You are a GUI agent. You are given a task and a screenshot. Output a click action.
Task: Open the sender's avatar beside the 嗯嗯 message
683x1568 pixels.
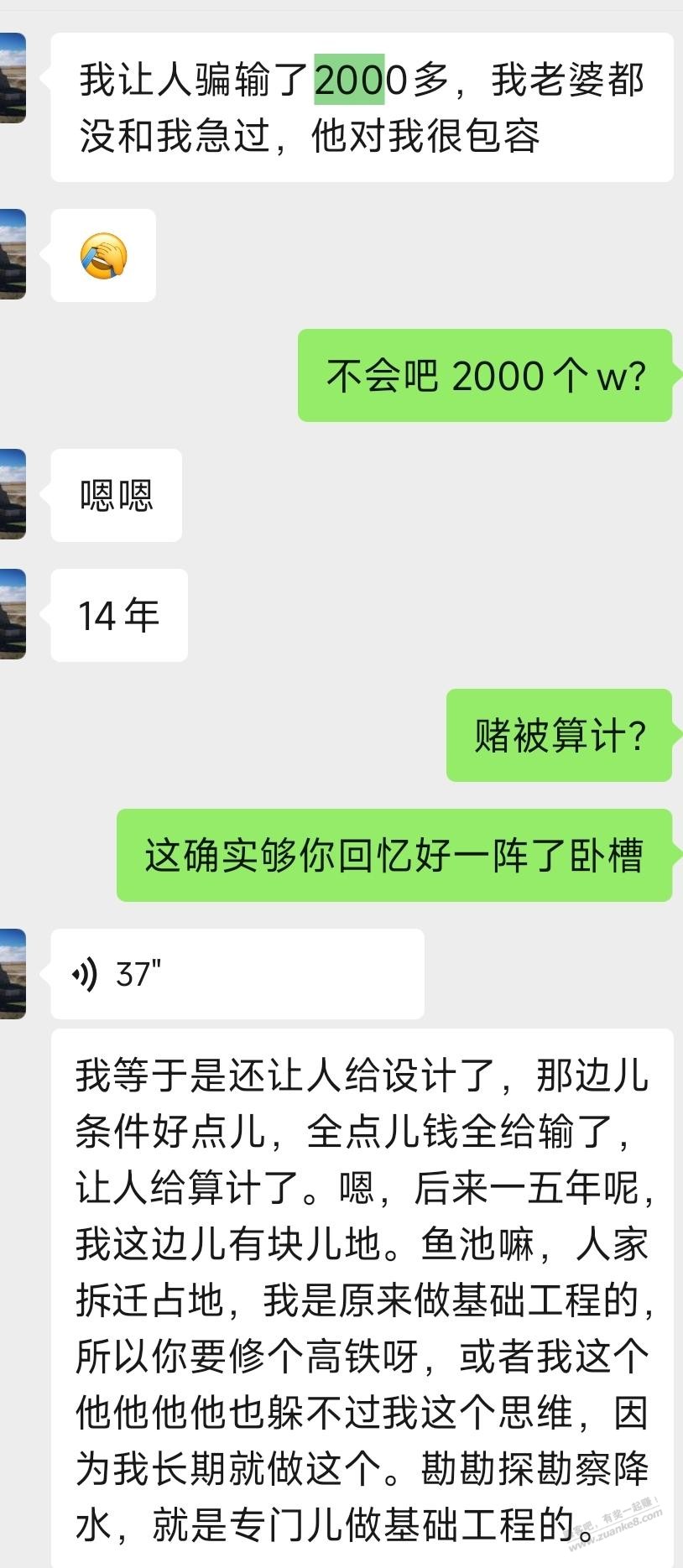click(12, 494)
